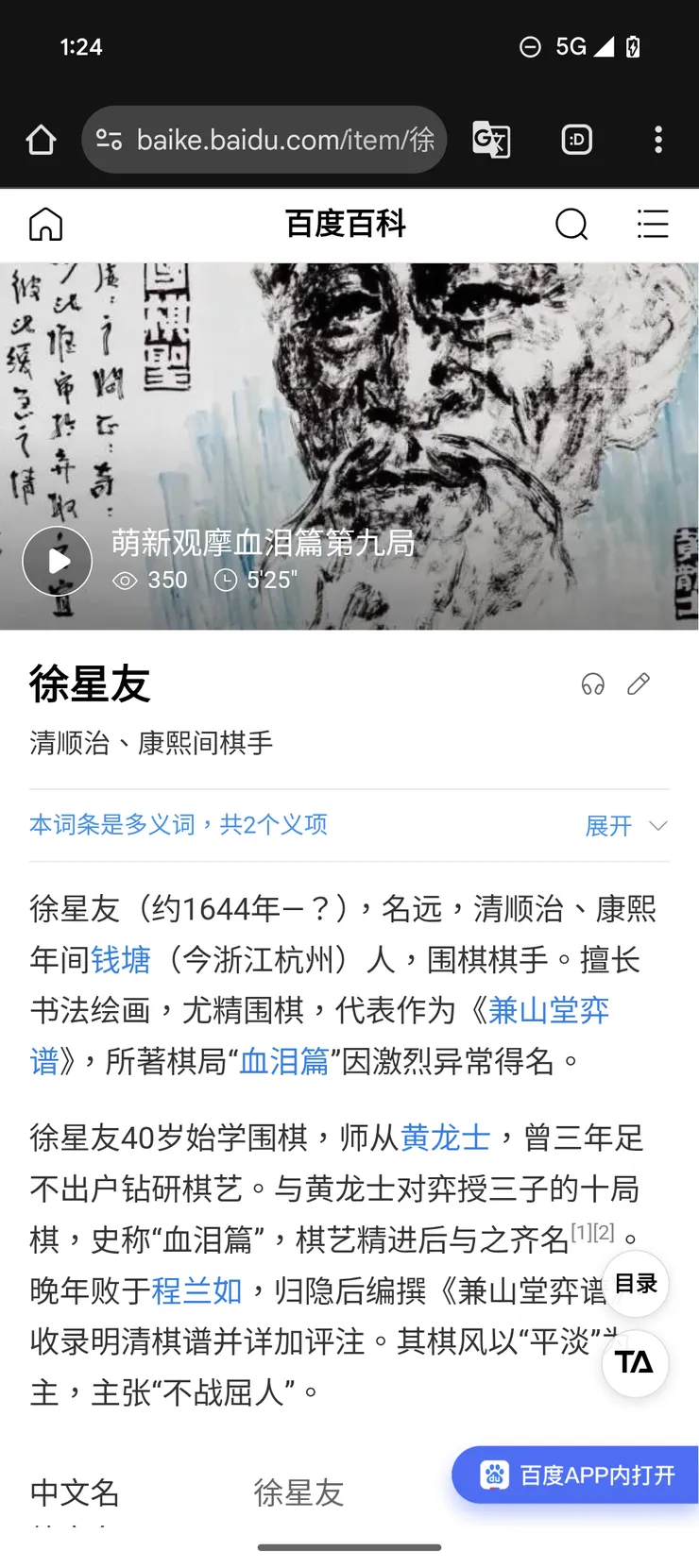Open Google Translate icon in browser toolbar

491,139
